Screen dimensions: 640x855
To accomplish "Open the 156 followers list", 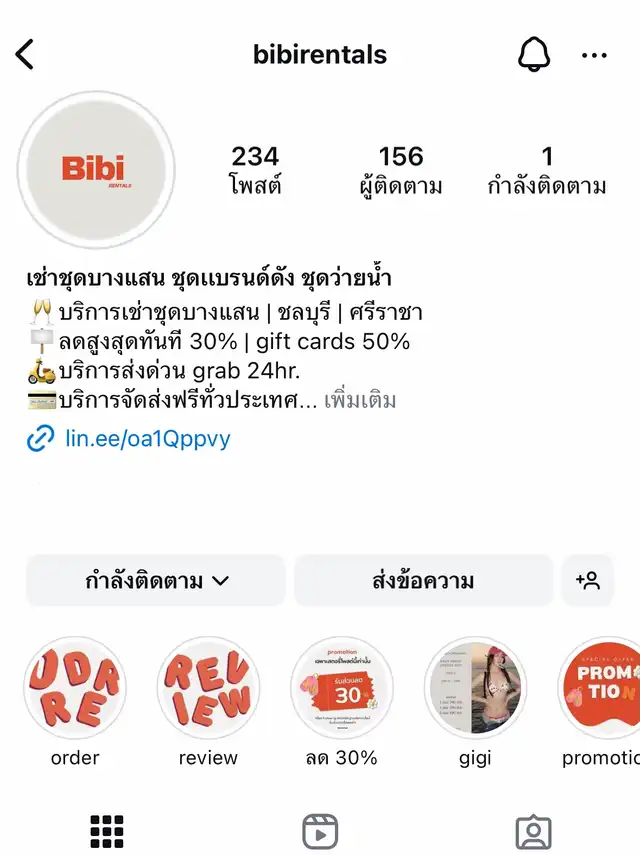I will click(400, 170).
